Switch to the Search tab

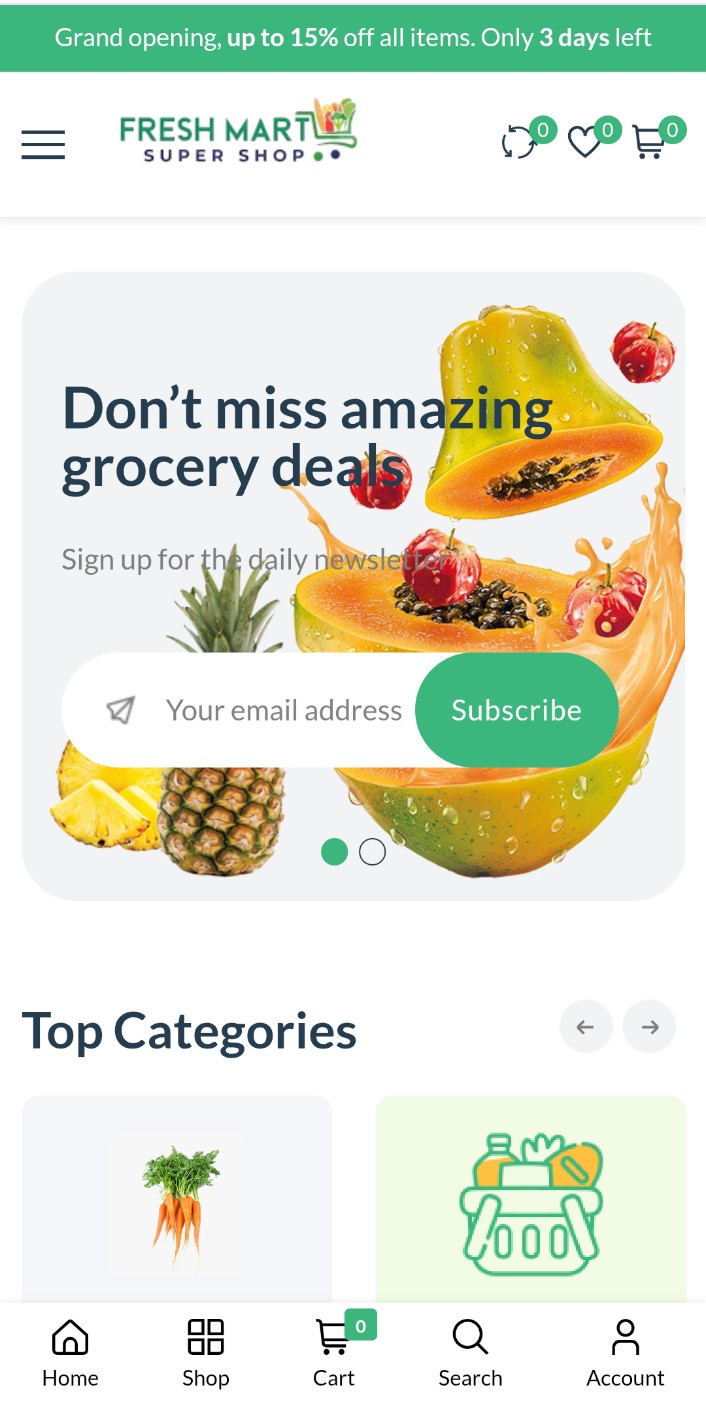(470, 1353)
